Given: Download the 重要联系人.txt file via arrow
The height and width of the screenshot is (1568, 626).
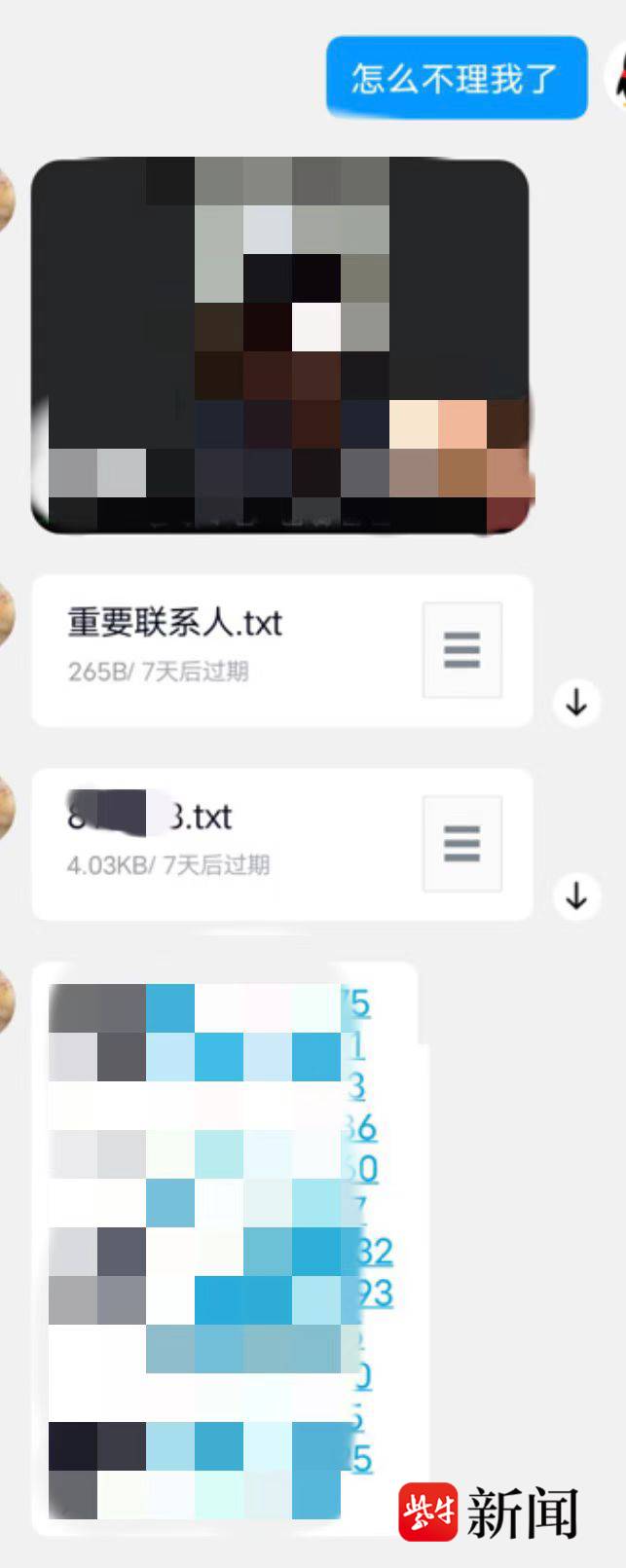Looking at the screenshot, I should [576, 701].
